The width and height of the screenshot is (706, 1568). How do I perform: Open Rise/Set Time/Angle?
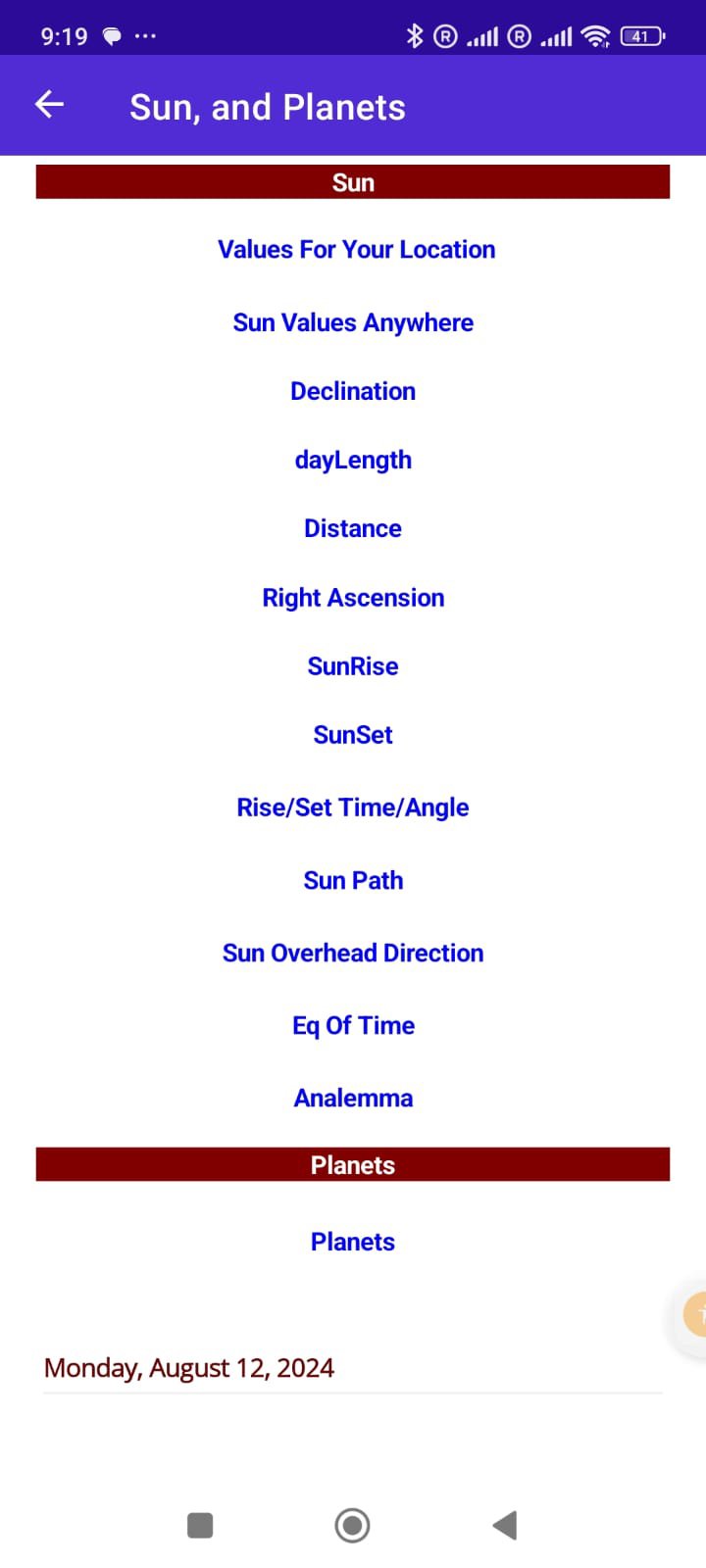[353, 808]
